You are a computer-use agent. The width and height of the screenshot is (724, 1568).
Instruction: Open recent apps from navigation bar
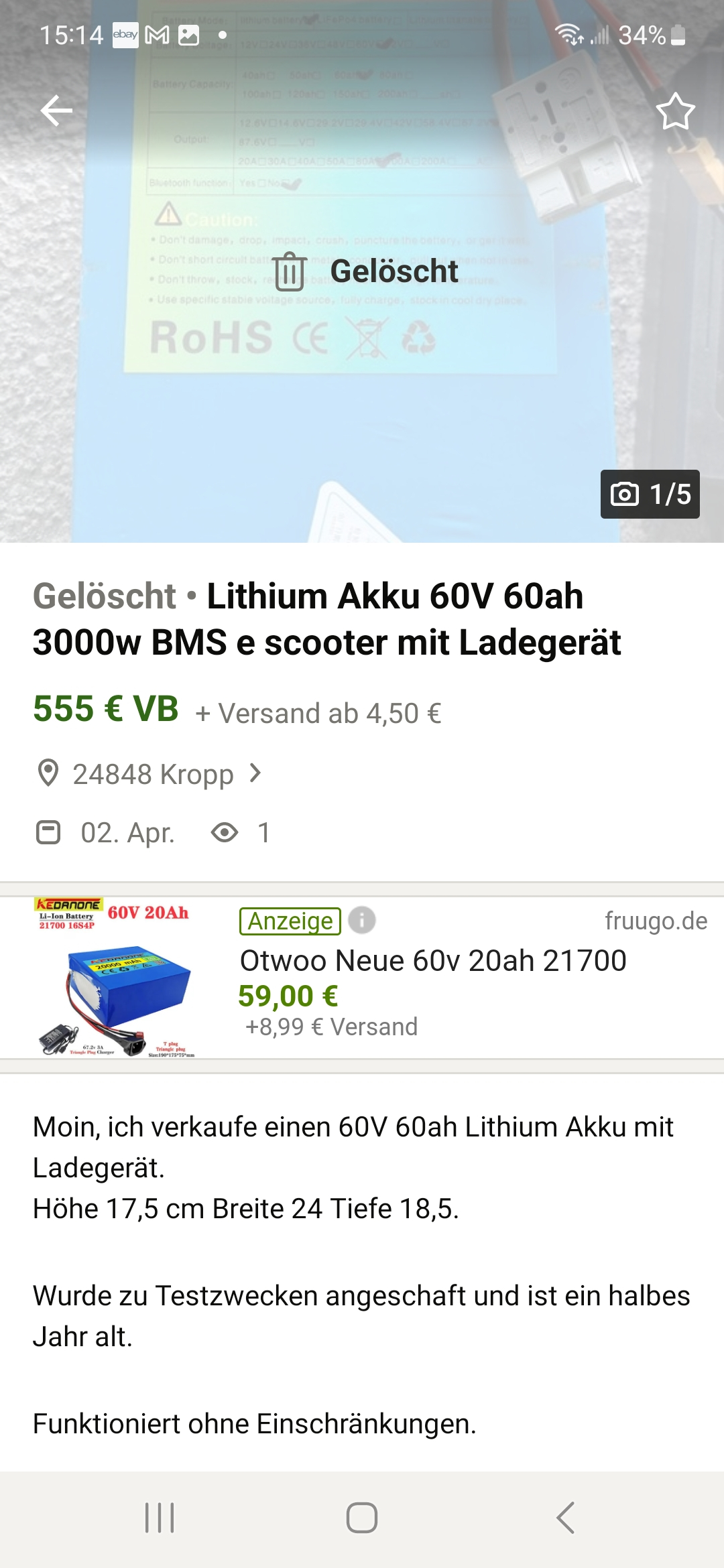coord(160,1518)
